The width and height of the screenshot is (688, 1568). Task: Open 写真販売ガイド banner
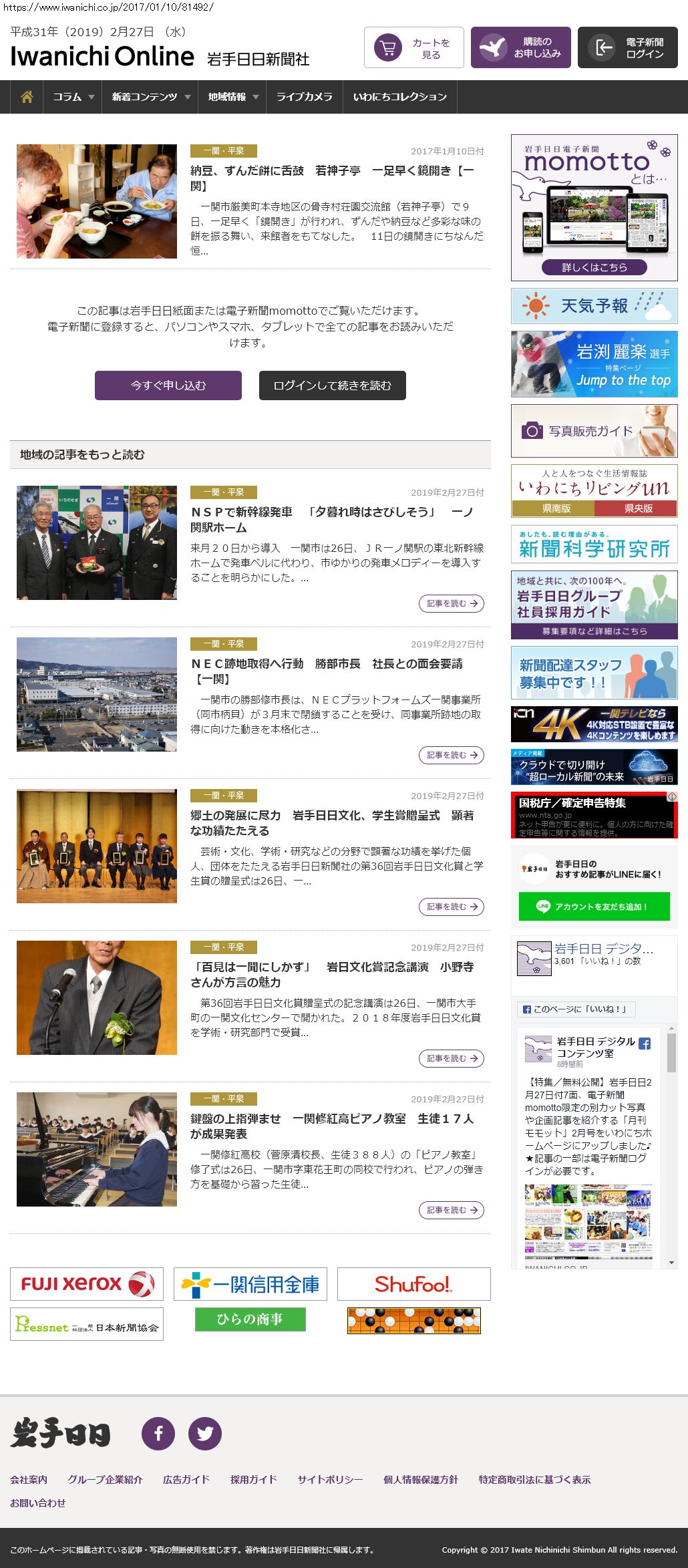point(594,431)
